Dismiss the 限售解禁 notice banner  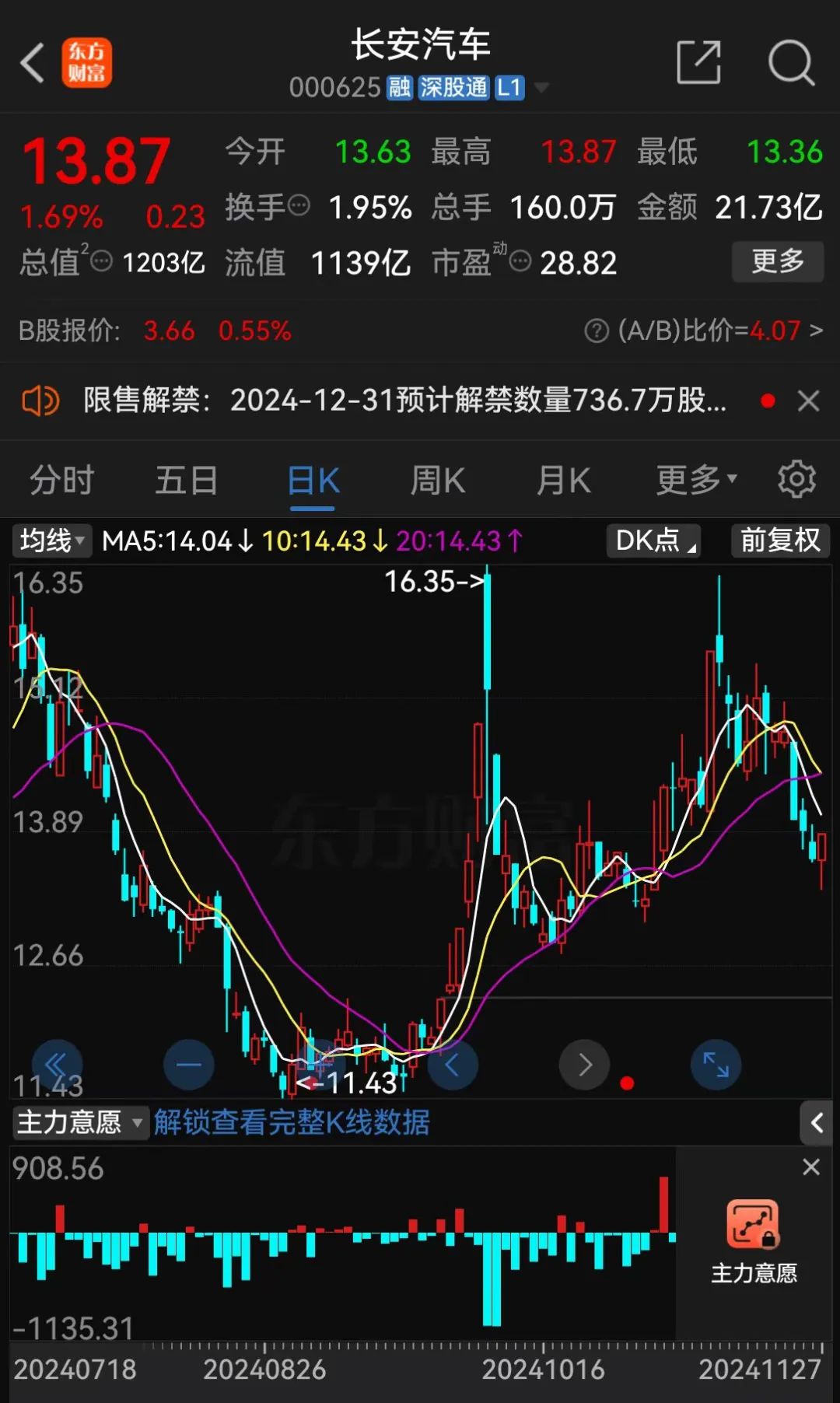pos(809,401)
